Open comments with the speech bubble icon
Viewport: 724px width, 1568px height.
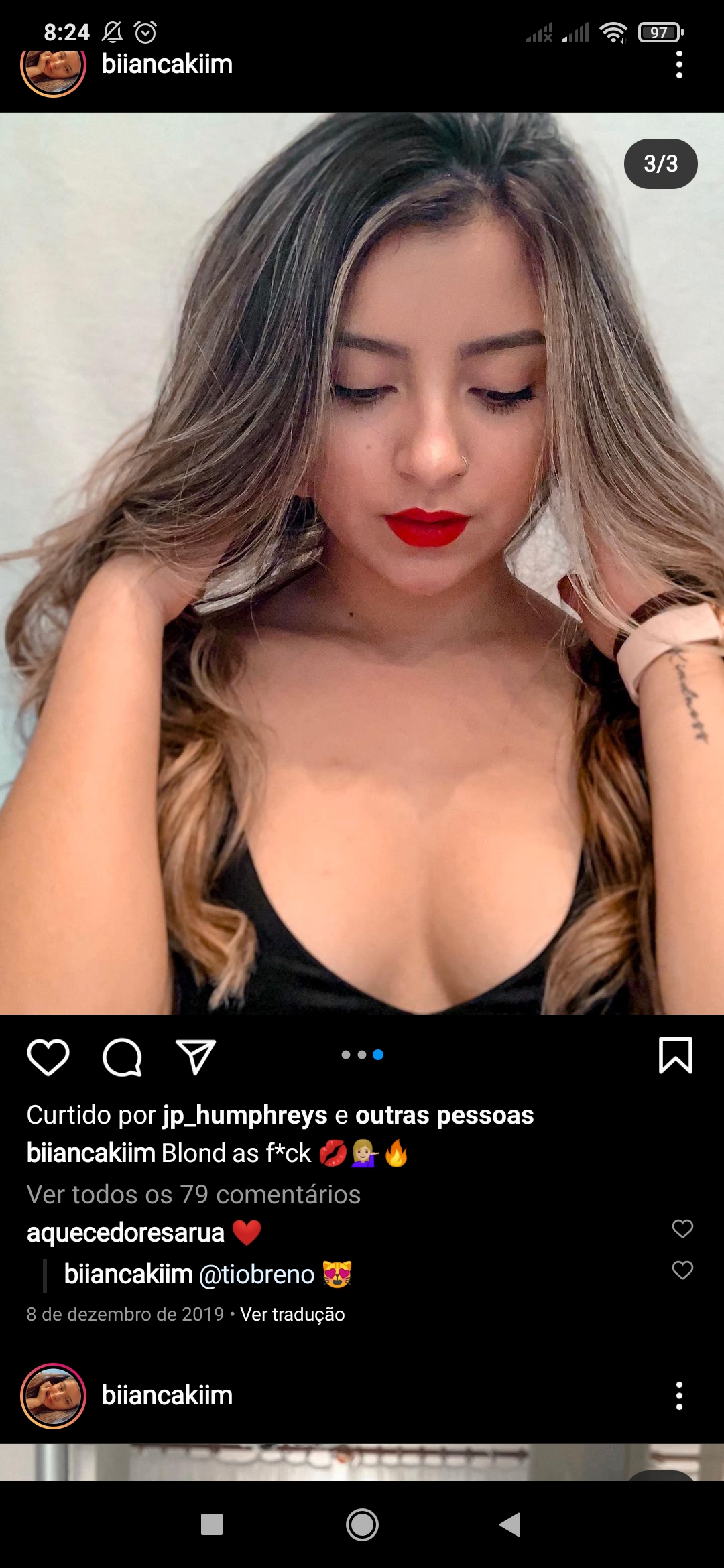tap(122, 1057)
